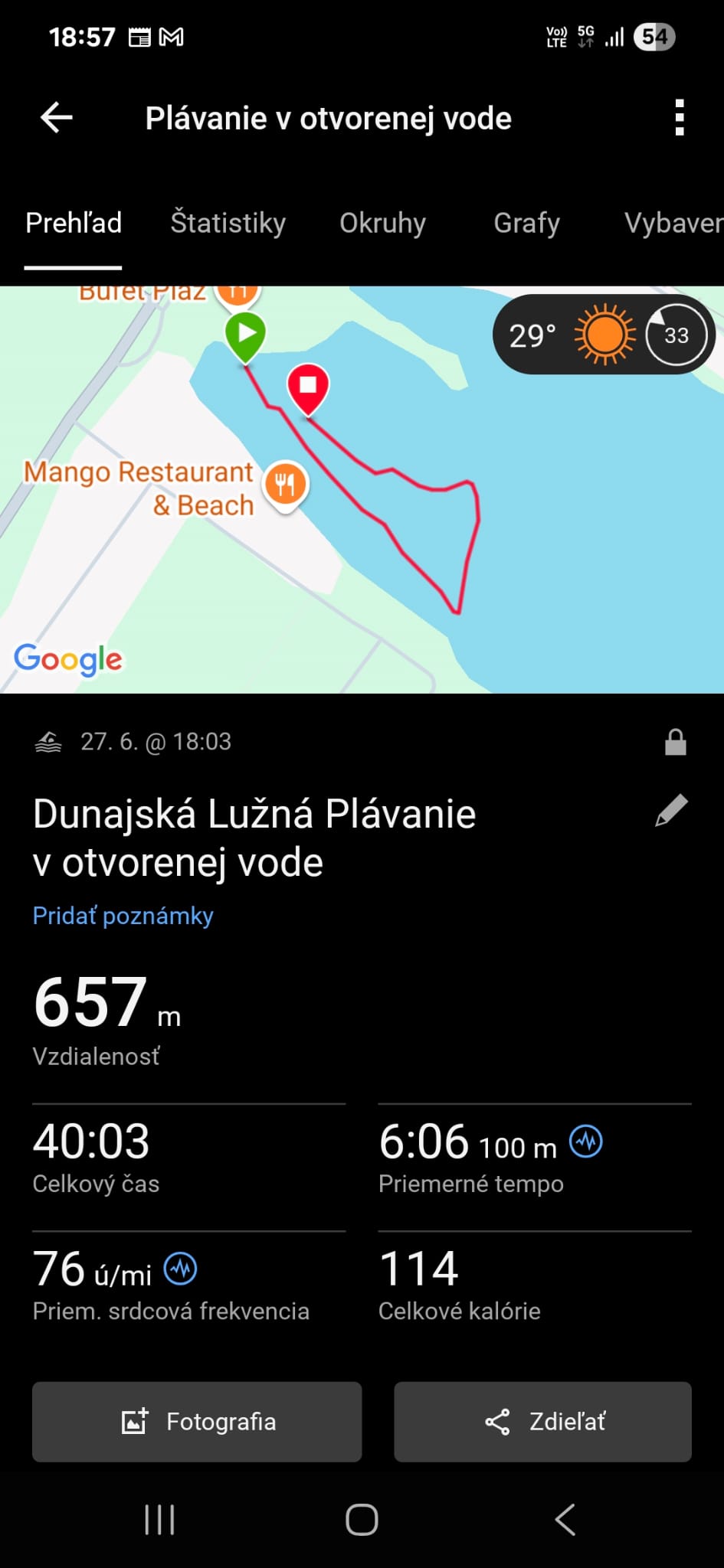The height and width of the screenshot is (1568, 724).
Task: Select the Prehľad tab
Action: coord(74,223)
